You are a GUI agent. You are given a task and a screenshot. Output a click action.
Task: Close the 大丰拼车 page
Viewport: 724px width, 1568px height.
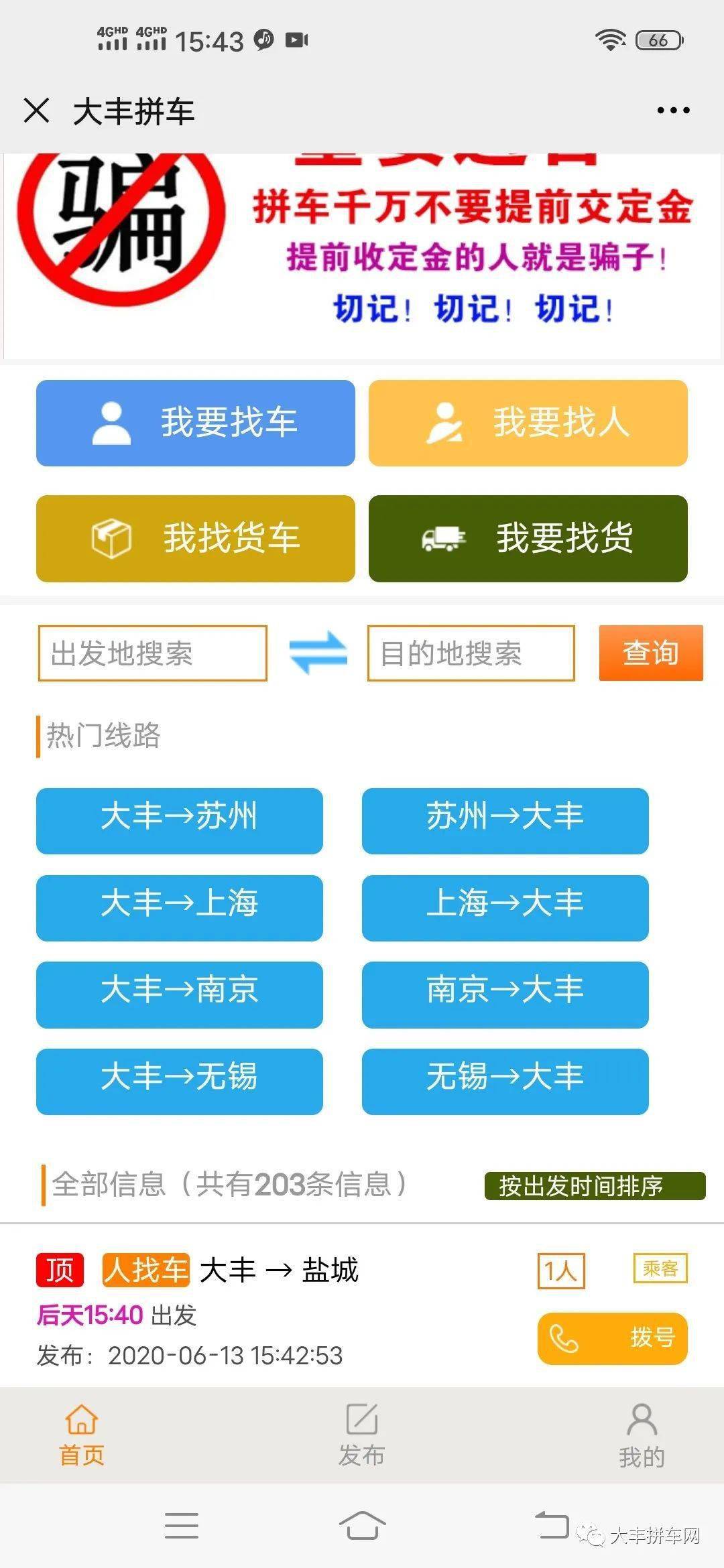coord(37,111)
